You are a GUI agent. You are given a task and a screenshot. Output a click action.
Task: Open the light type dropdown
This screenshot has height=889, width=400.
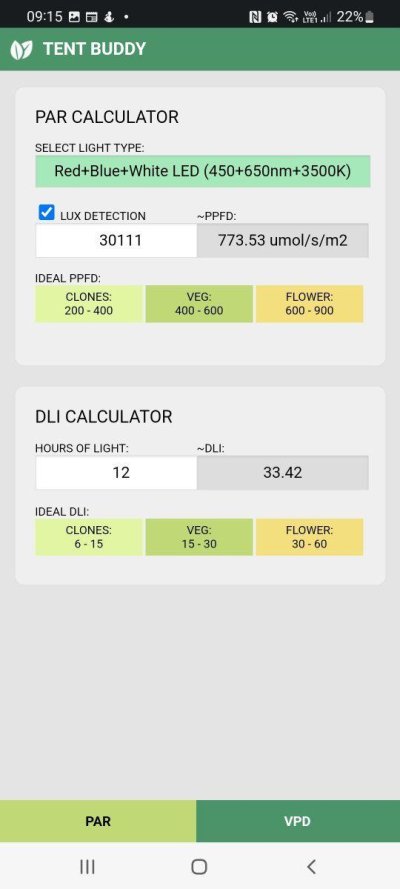[x=203, y=171]
